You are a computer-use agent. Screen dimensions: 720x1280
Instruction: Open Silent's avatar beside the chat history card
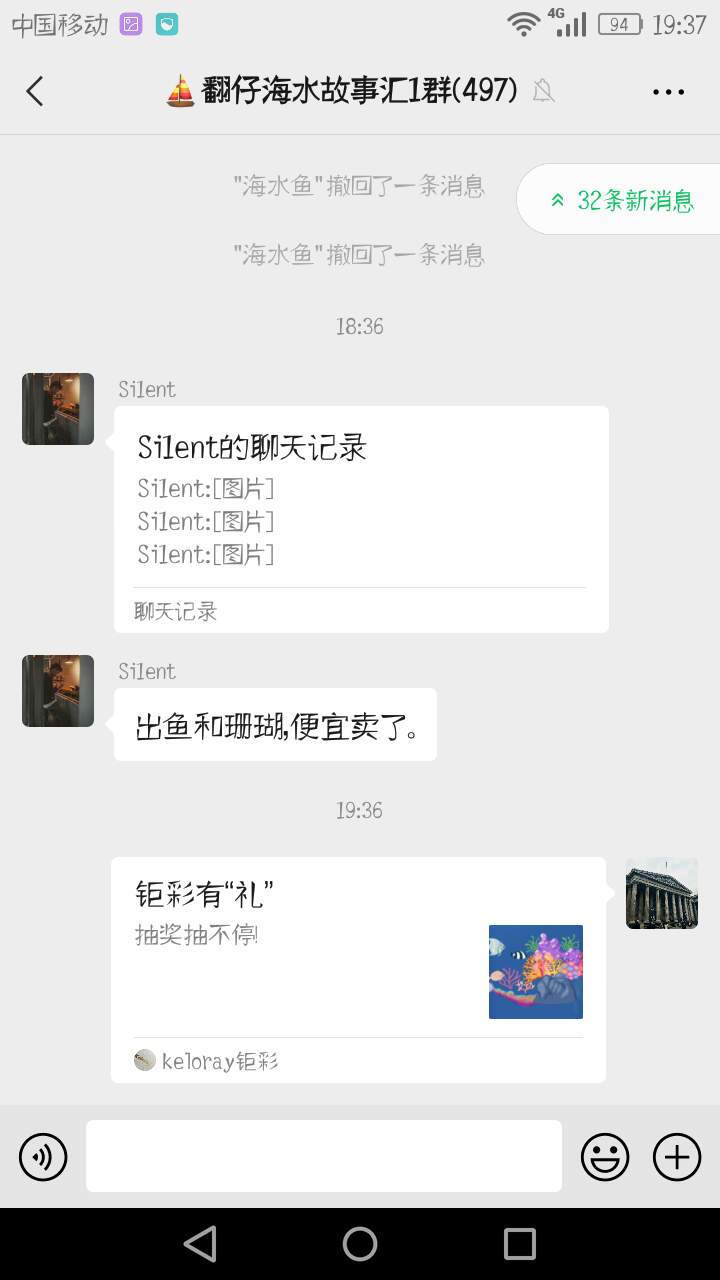(58, 409)
